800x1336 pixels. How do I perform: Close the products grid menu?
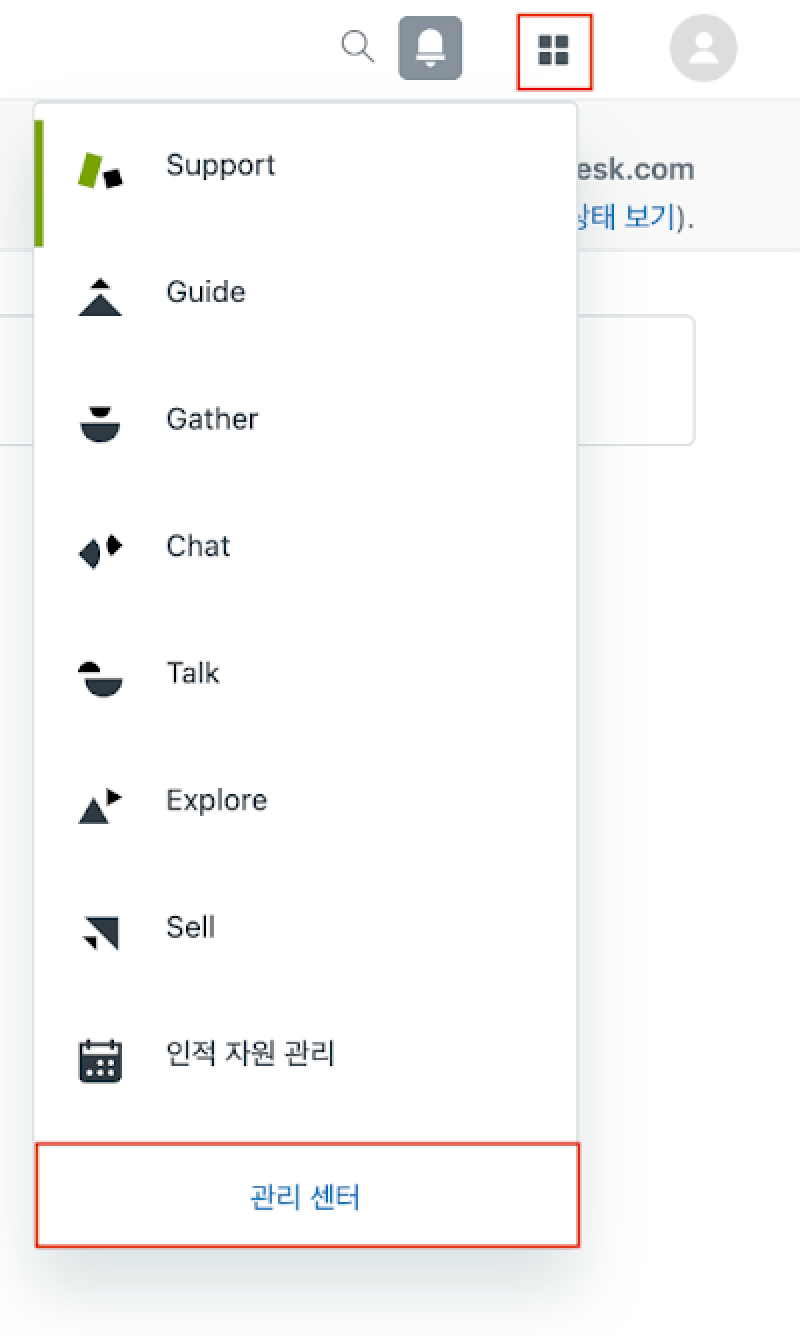554,50
